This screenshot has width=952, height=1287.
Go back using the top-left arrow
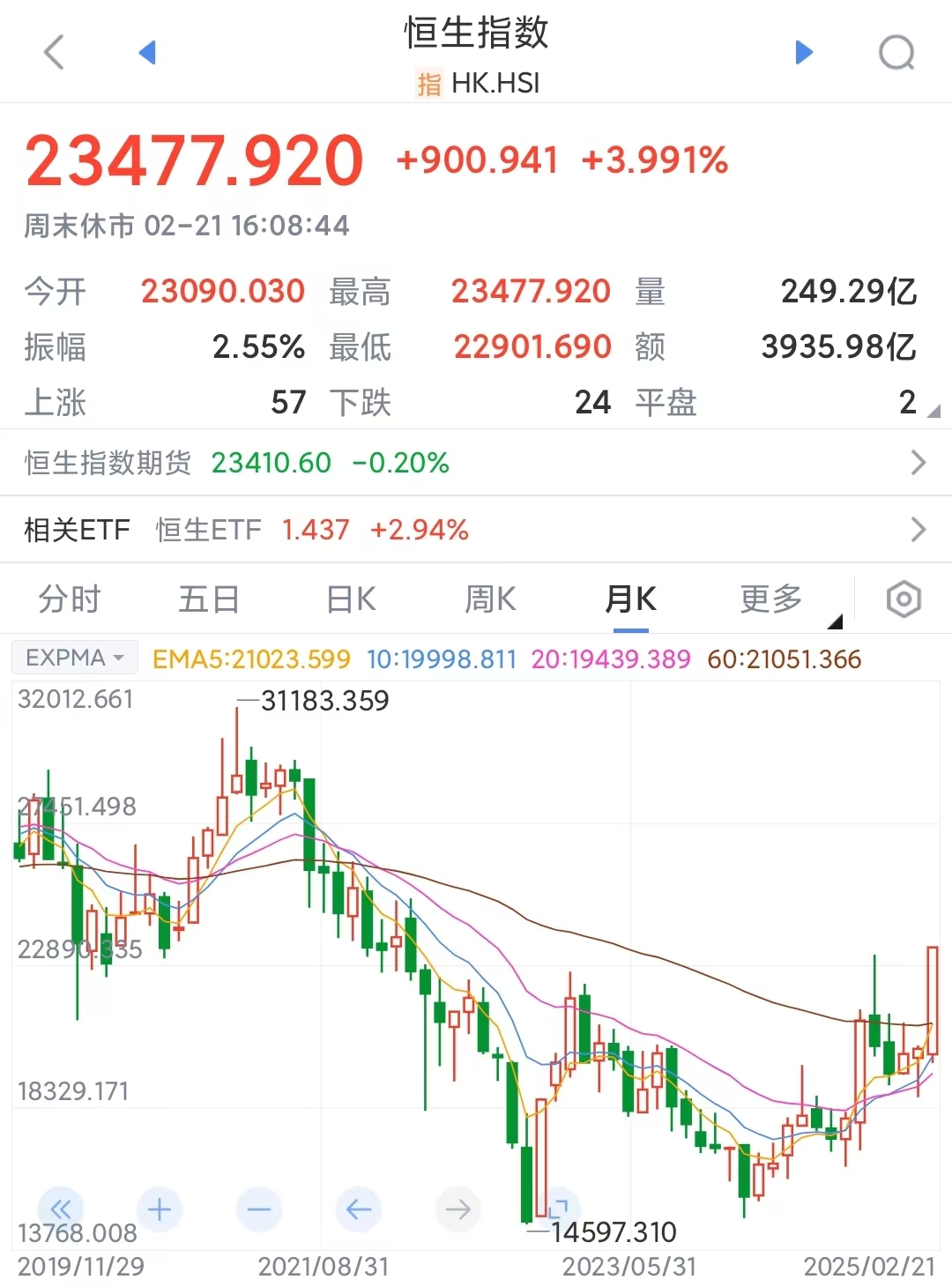tap(55, 52)
